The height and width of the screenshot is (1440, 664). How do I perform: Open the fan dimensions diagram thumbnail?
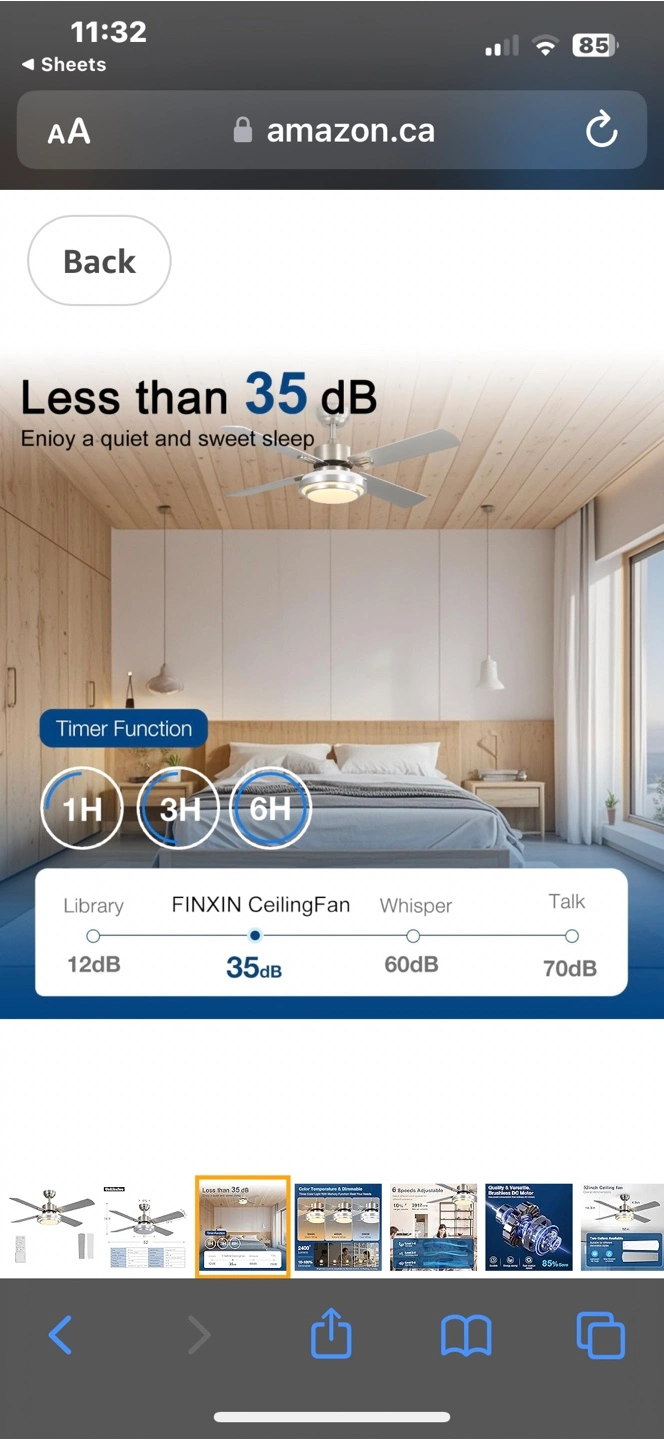pos(146,1227)
